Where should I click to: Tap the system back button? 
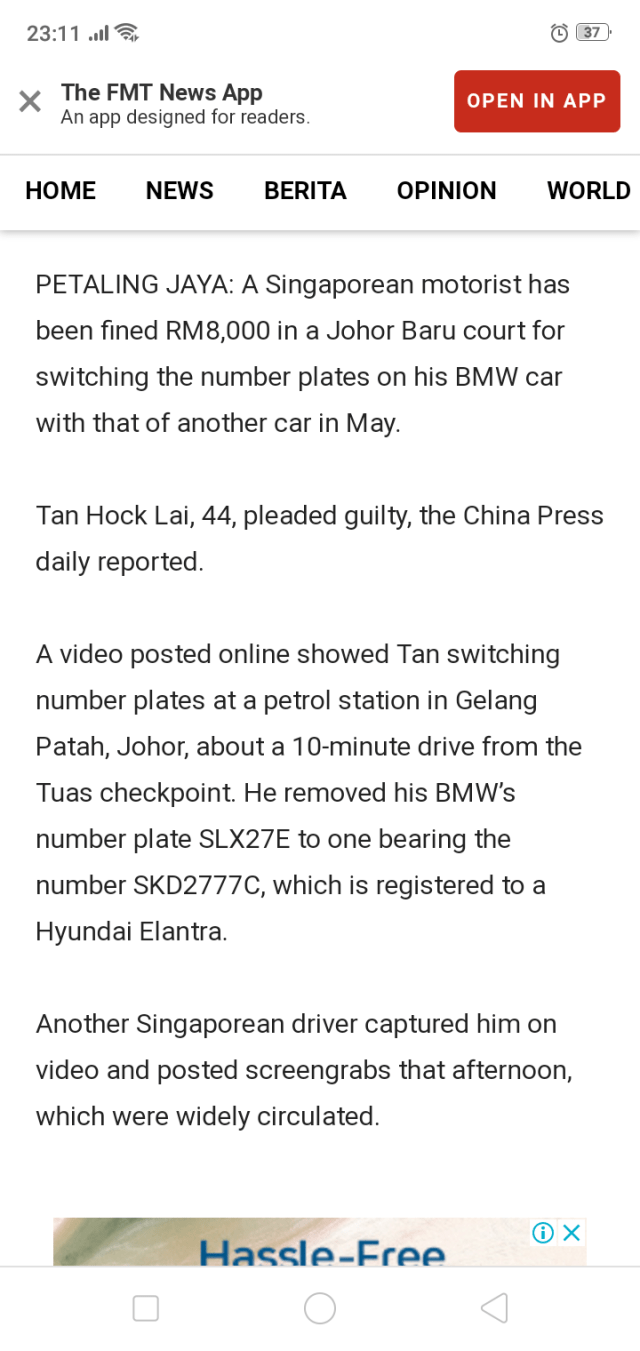tap(494, 1308)
